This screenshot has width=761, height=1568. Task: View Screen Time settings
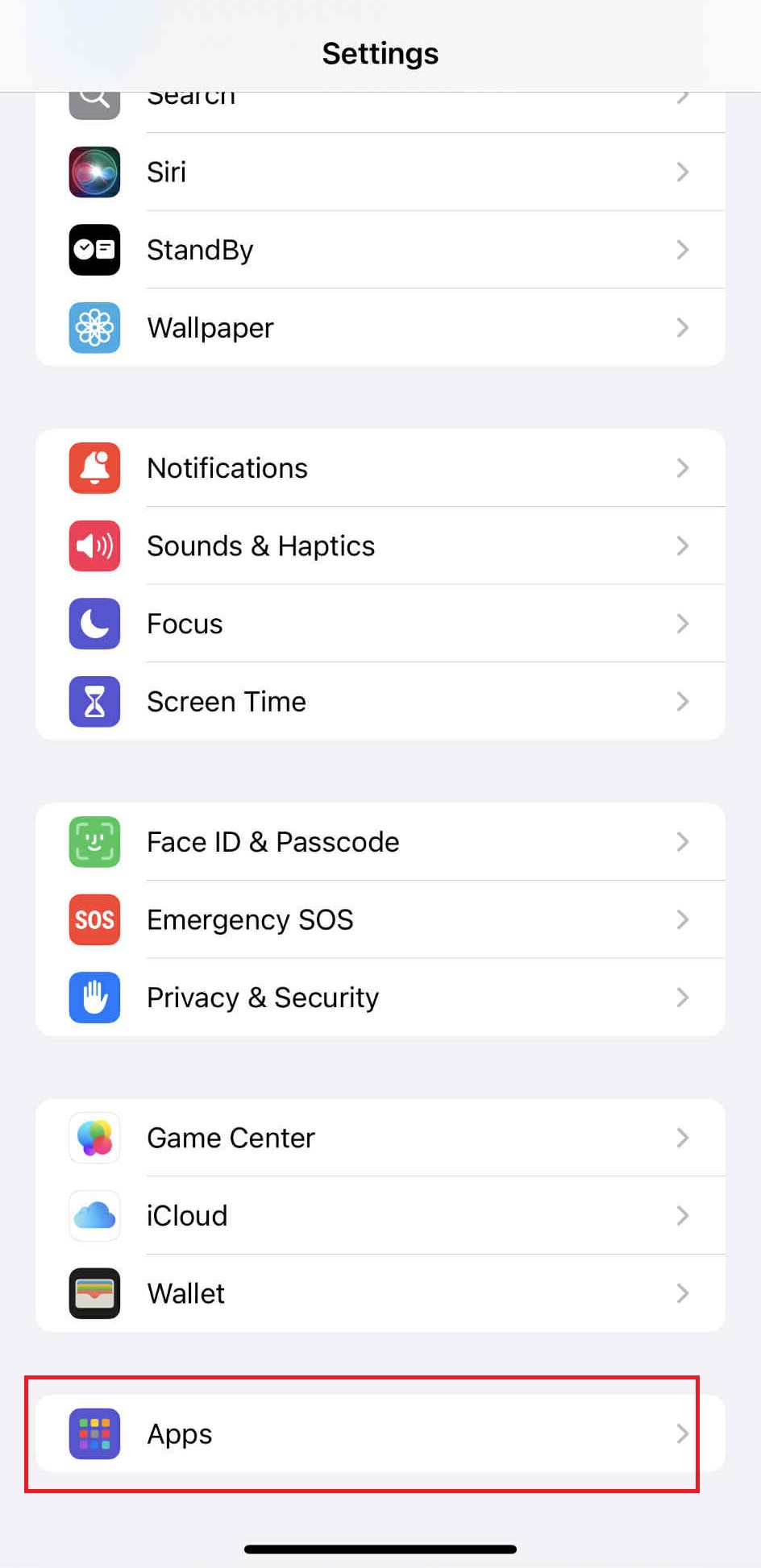379,702
